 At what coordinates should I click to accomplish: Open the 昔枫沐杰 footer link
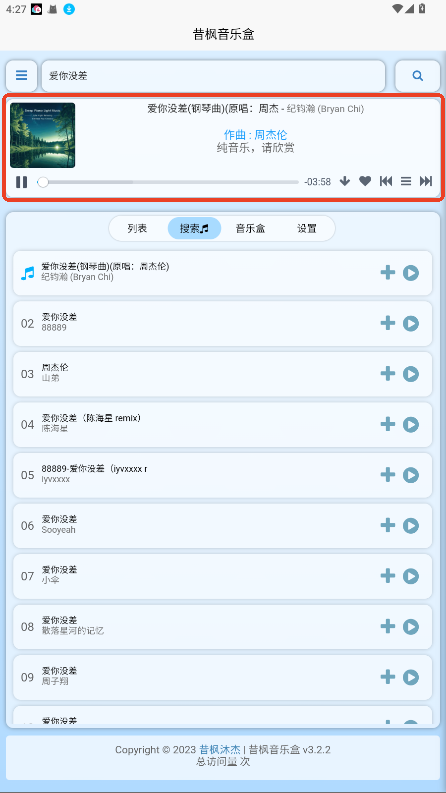click(x=220, y=750)
